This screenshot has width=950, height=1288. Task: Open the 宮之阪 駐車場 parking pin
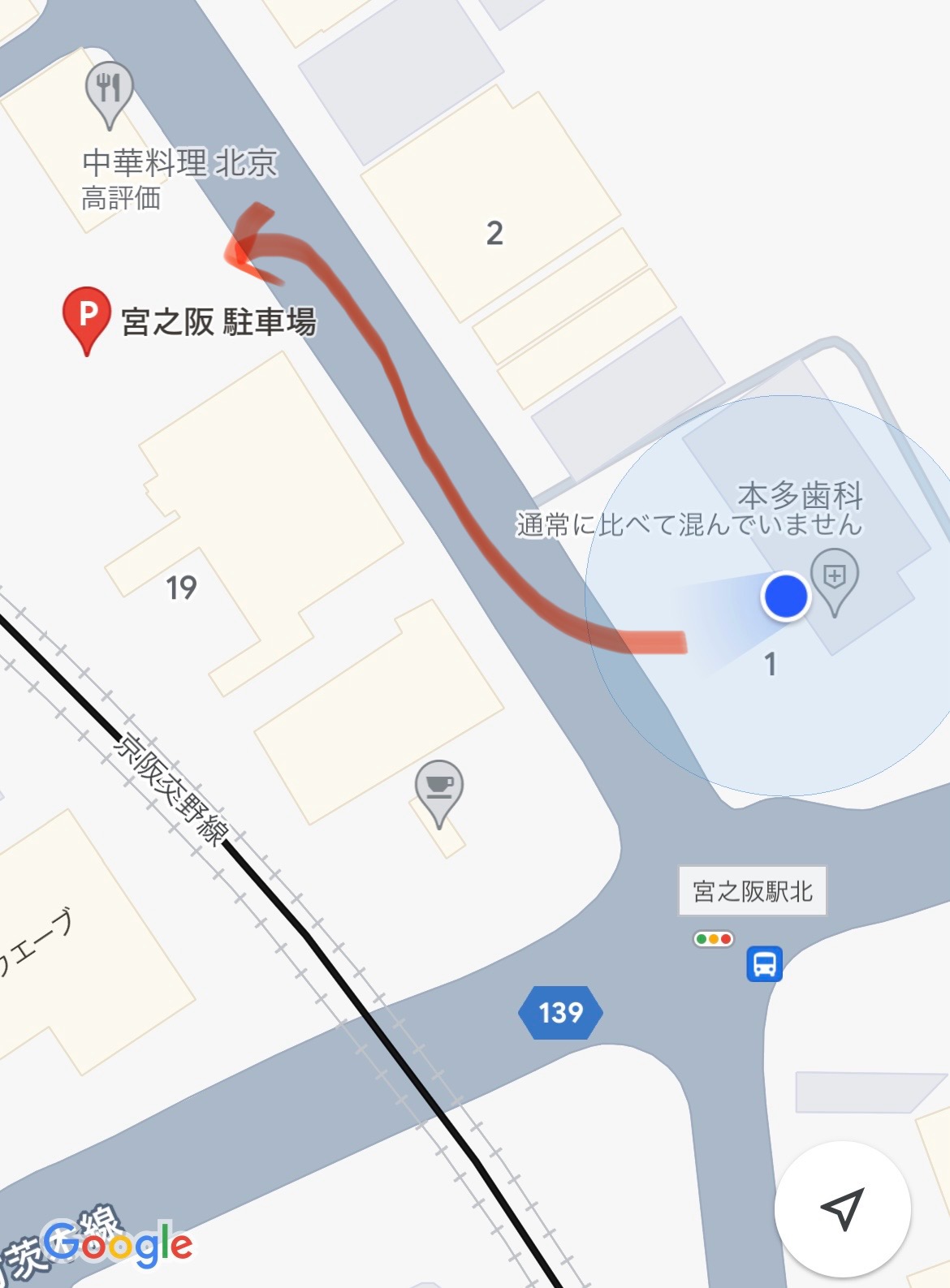point(86,317)
